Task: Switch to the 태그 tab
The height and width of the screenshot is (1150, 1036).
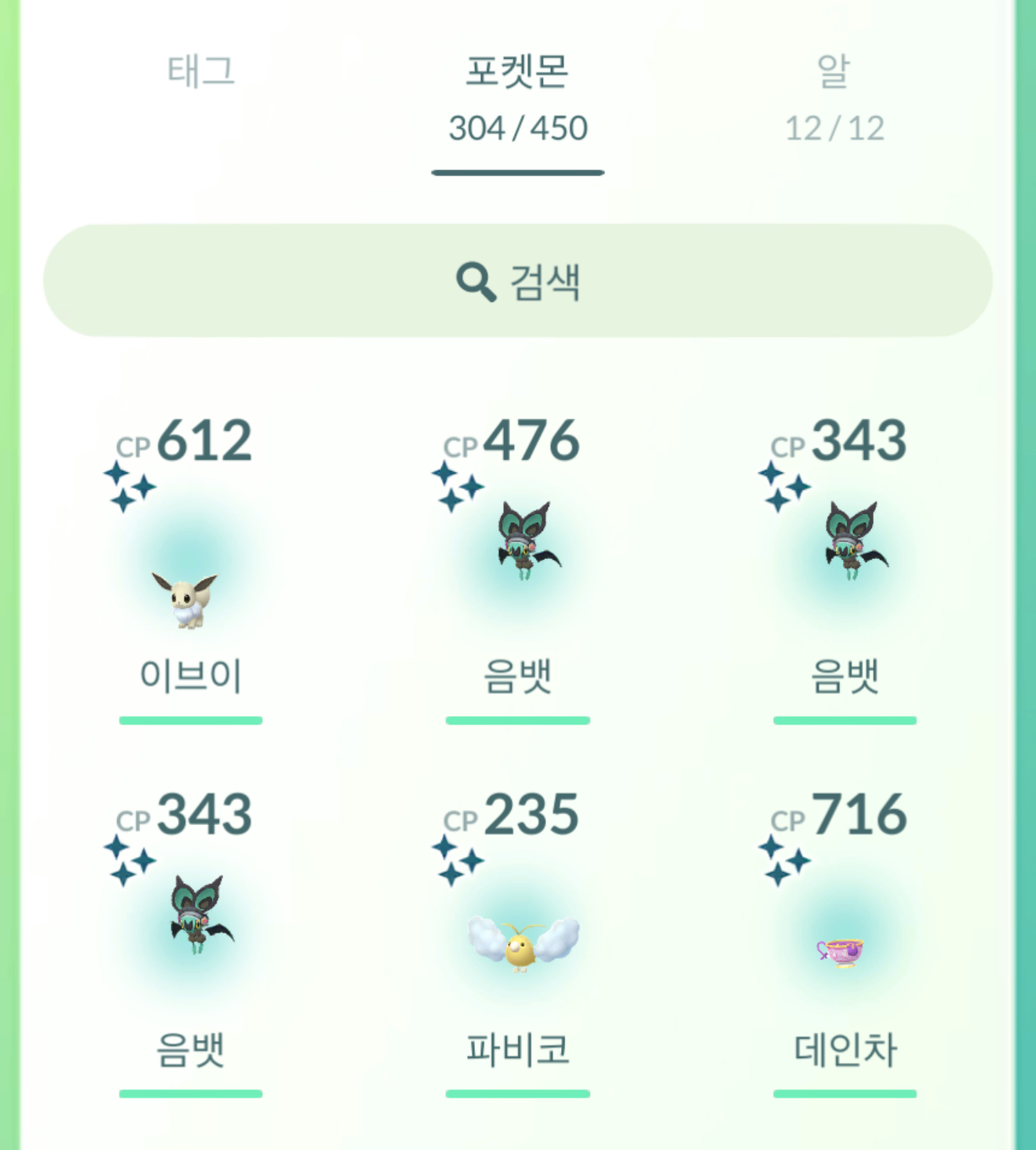Action: coord(201,72)
